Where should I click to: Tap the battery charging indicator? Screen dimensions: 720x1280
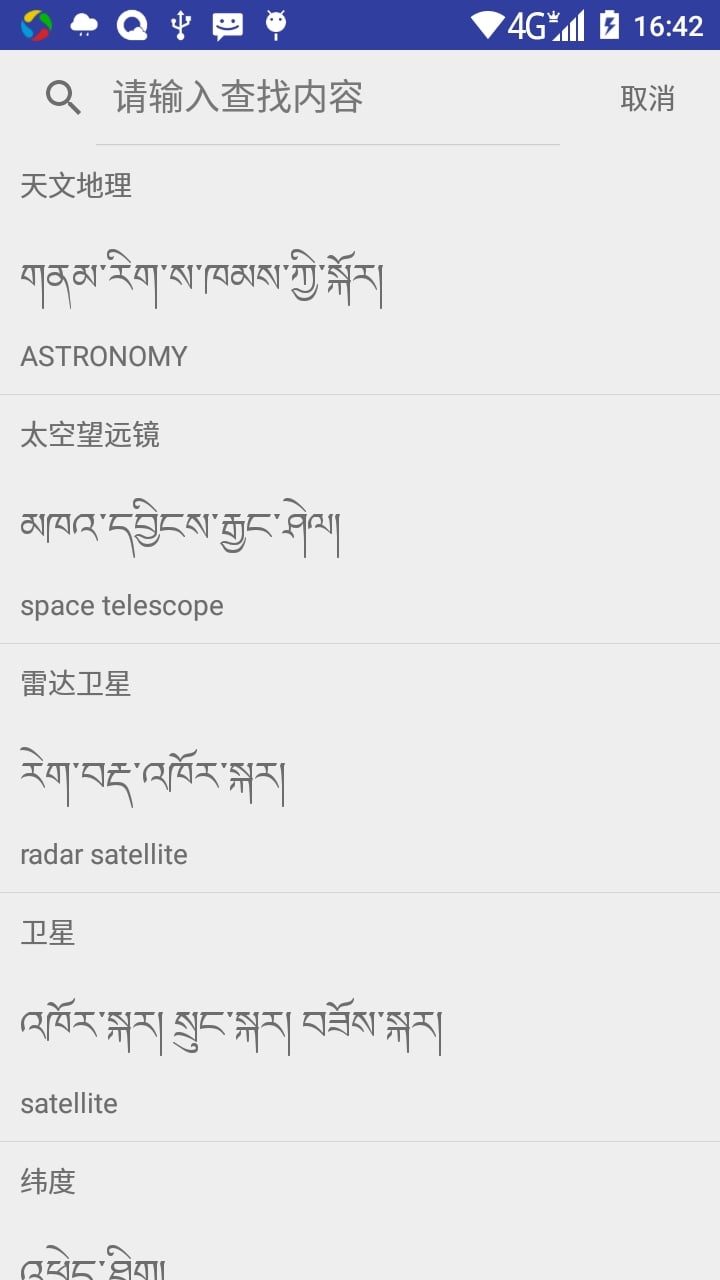(608, 22)
